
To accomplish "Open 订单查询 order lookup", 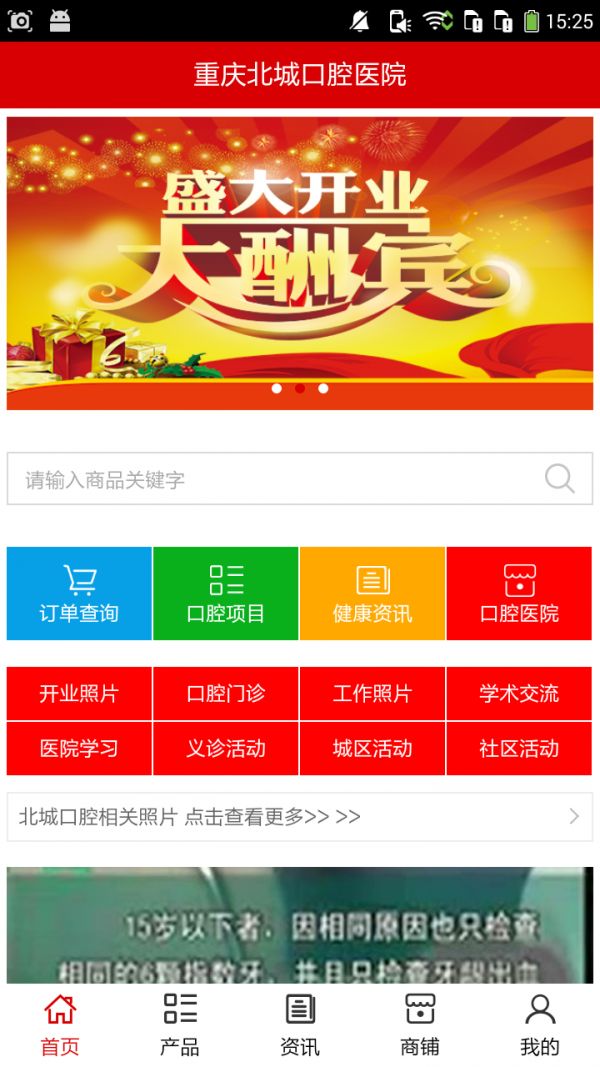I will pyautogui.click(x=79, y=593).
